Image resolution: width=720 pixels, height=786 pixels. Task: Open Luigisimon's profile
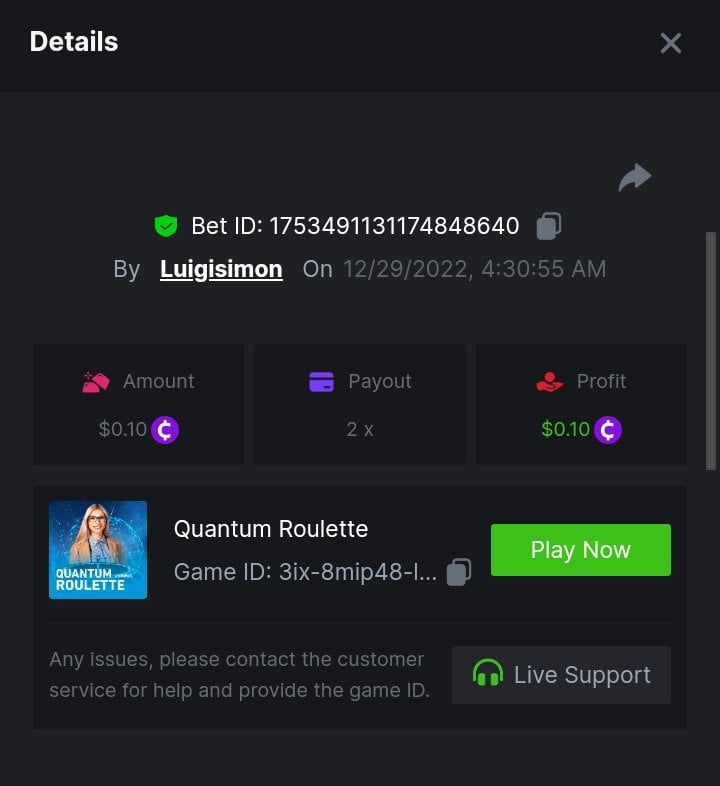[x=221, y=269]
